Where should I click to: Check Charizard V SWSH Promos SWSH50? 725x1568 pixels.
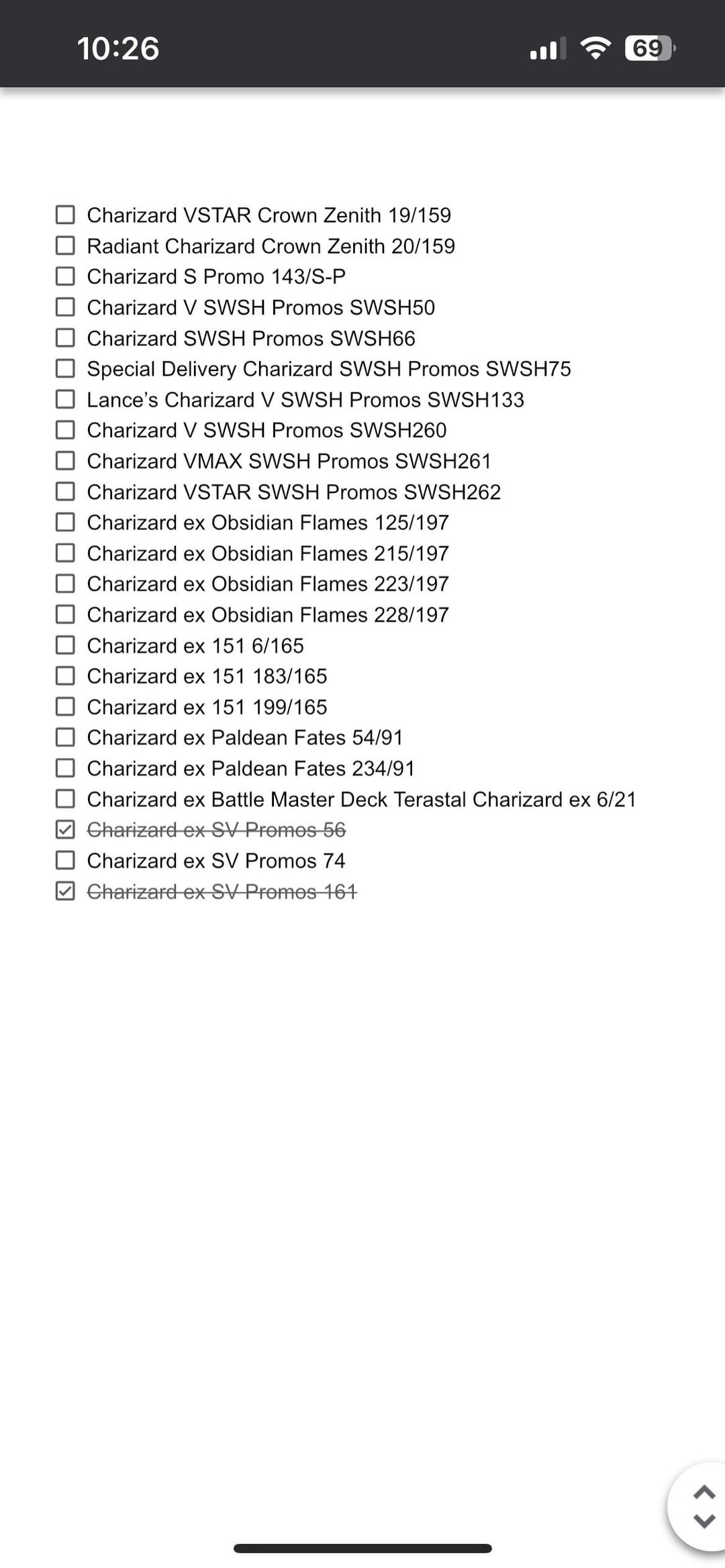tap(65, 307)
